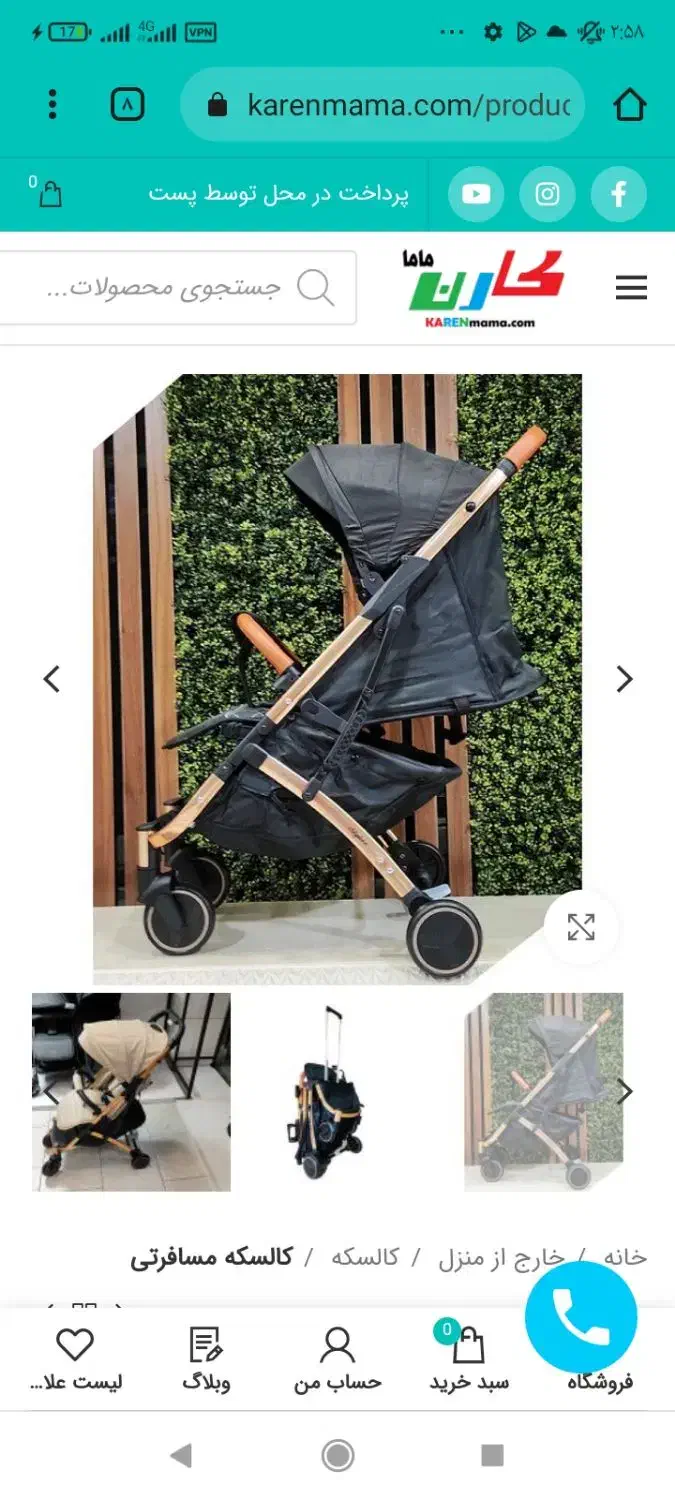Visit the store's YouTube channel
This screenshot has width=675, height=1500.
(476, 194)
